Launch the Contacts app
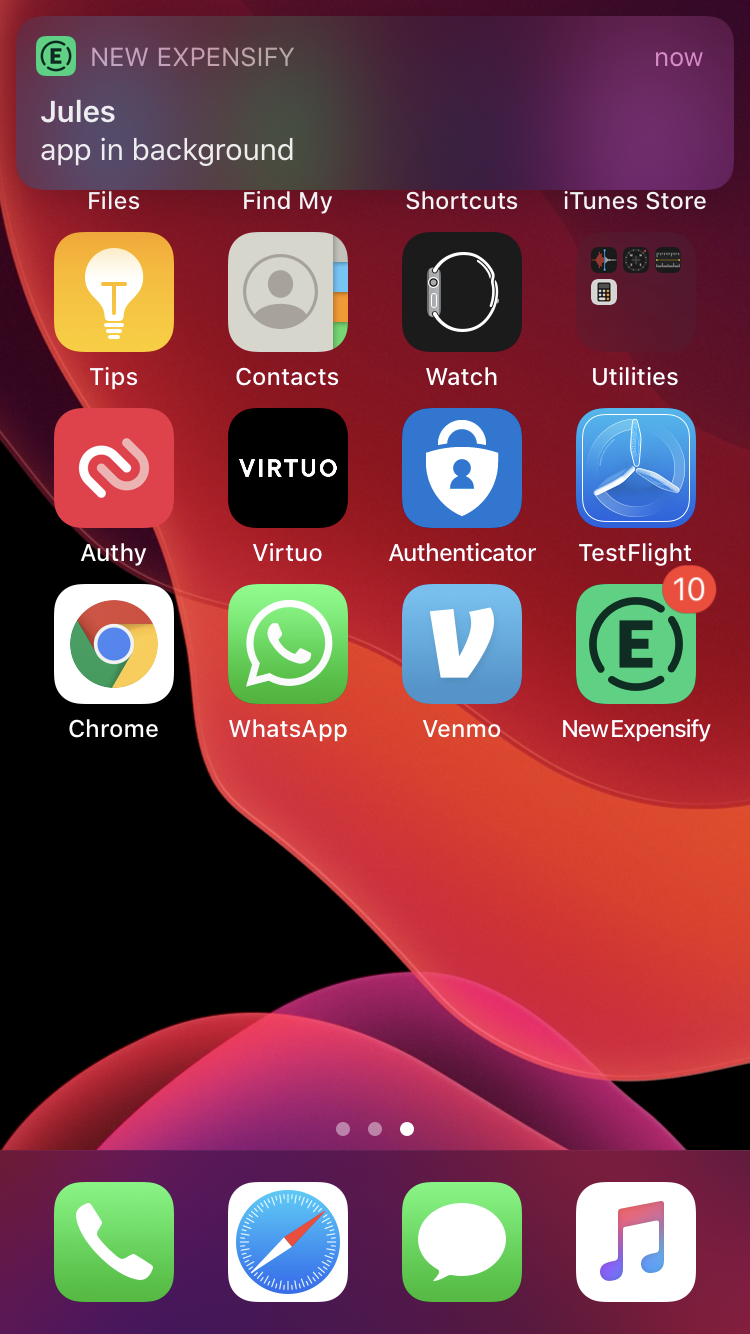This screenshot has width=750, height=1334. pyautogui.click(x=288, y=292)
